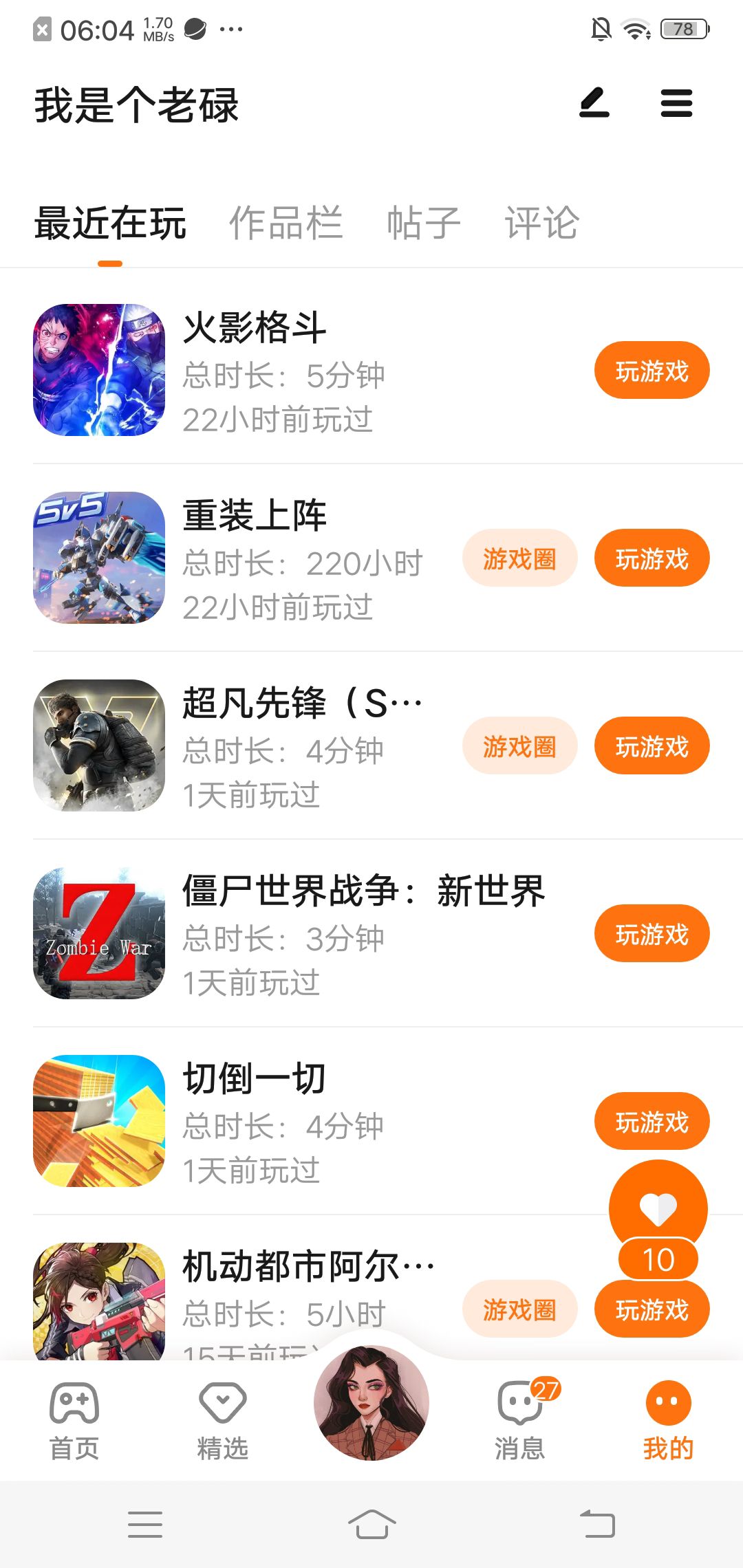Open 游戏圈 for 机动都市阿尔法
743x1568 pixels.
(x=519, y=1309)
